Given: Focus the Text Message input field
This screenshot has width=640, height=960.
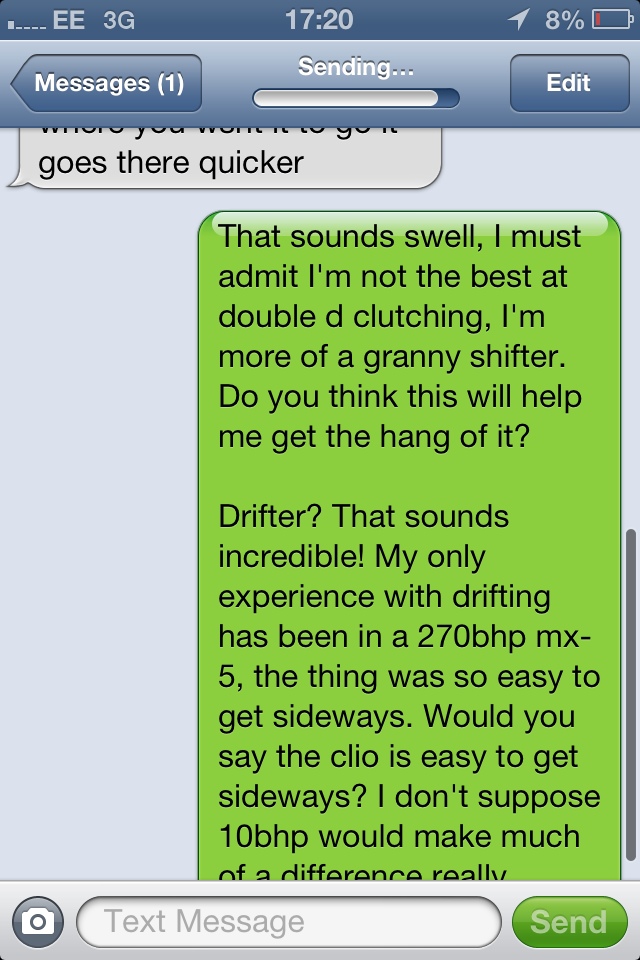Looking at the screenshot, I should (288, 921).
